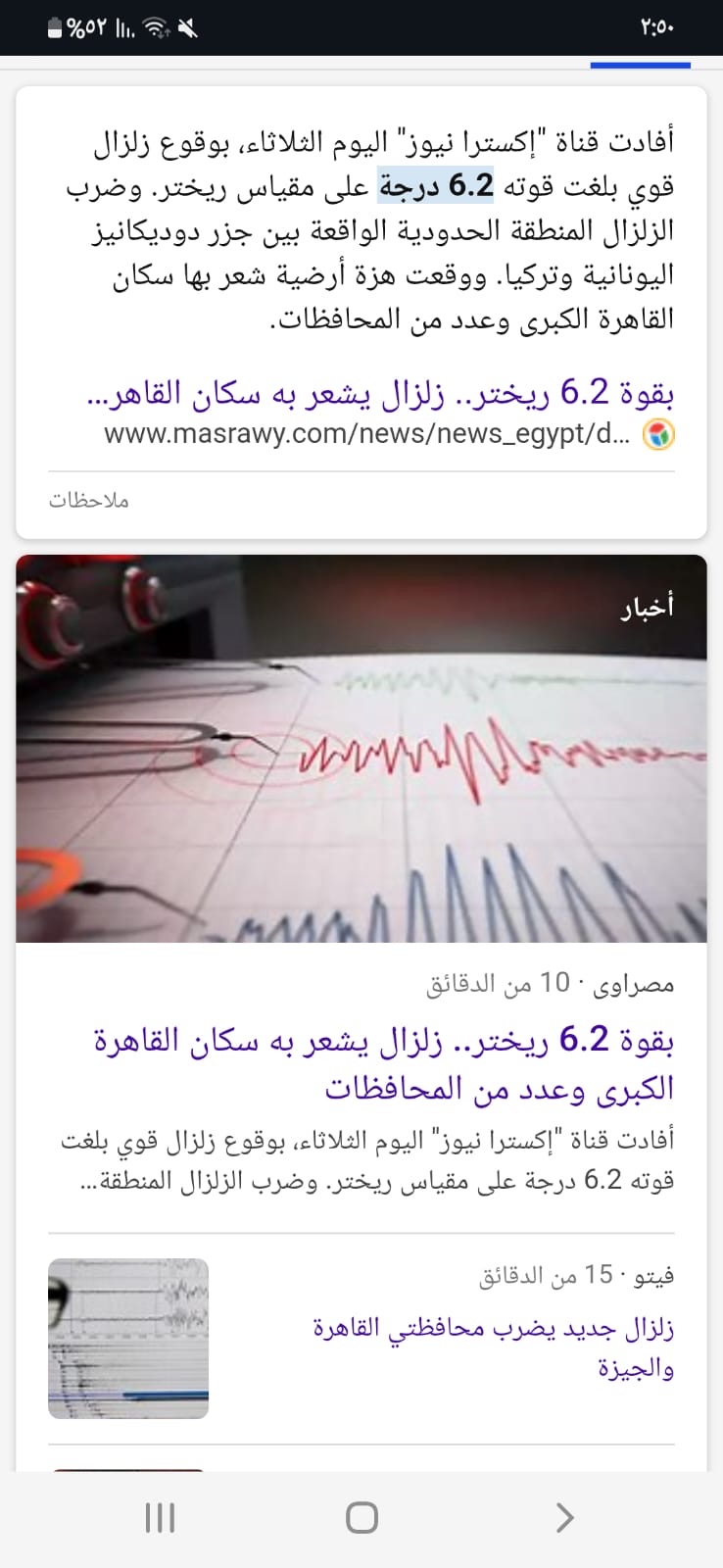Open Masrawy article headline under أخبار card
Image resolution: width=723 pixels, height=1568 pixels.
point(384,1063)
